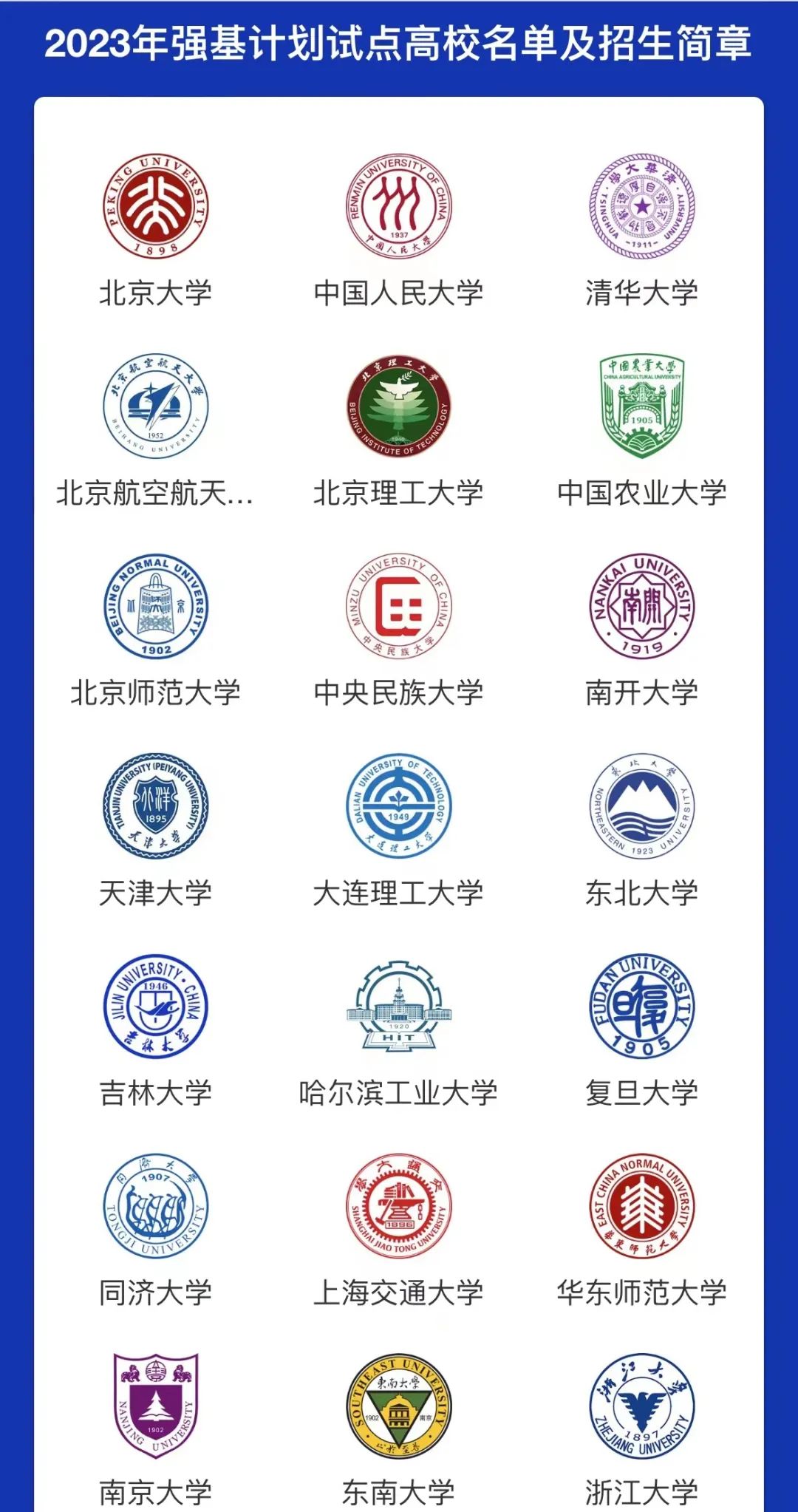Image resolution: width=798 pixels, height=1512 pixels.
Task: Open 南京大学 entry
Action: click(156, 1406)
